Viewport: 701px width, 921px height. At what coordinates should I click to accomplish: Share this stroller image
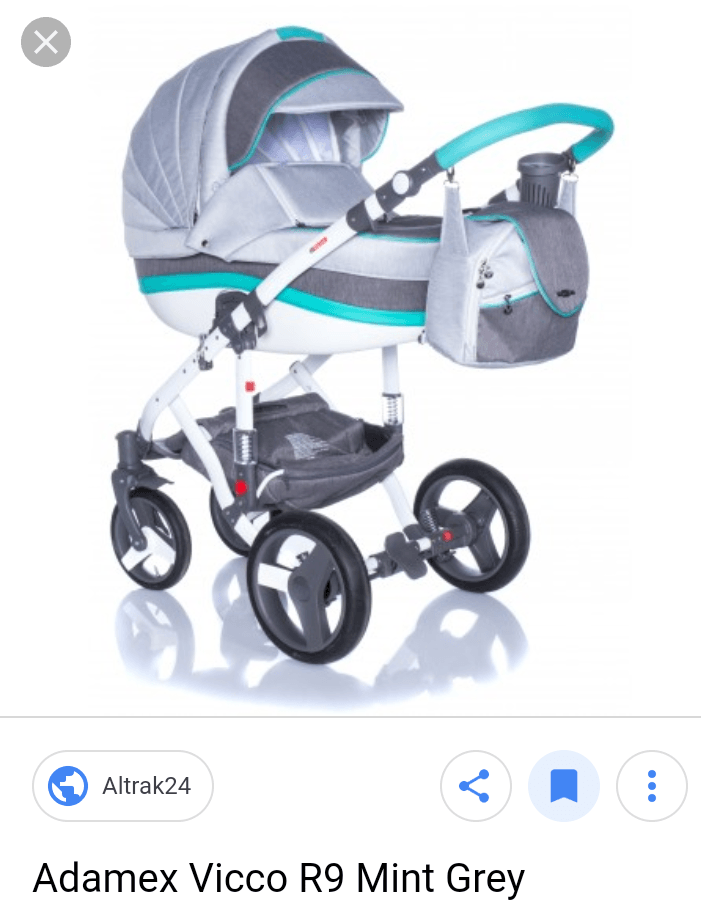[x=475, y=786]
